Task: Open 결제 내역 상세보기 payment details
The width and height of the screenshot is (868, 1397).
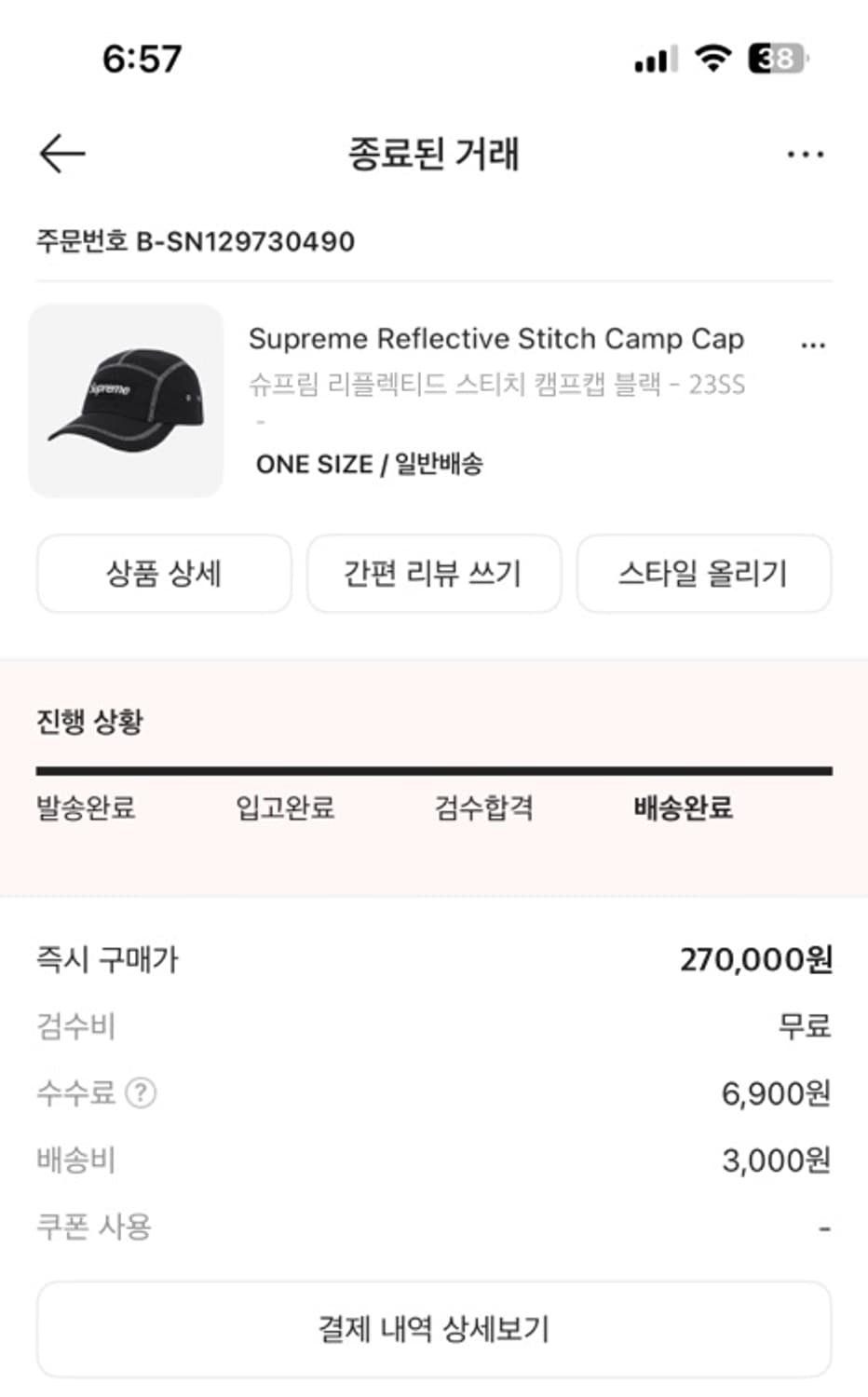Action: [x=434, y=1330]
